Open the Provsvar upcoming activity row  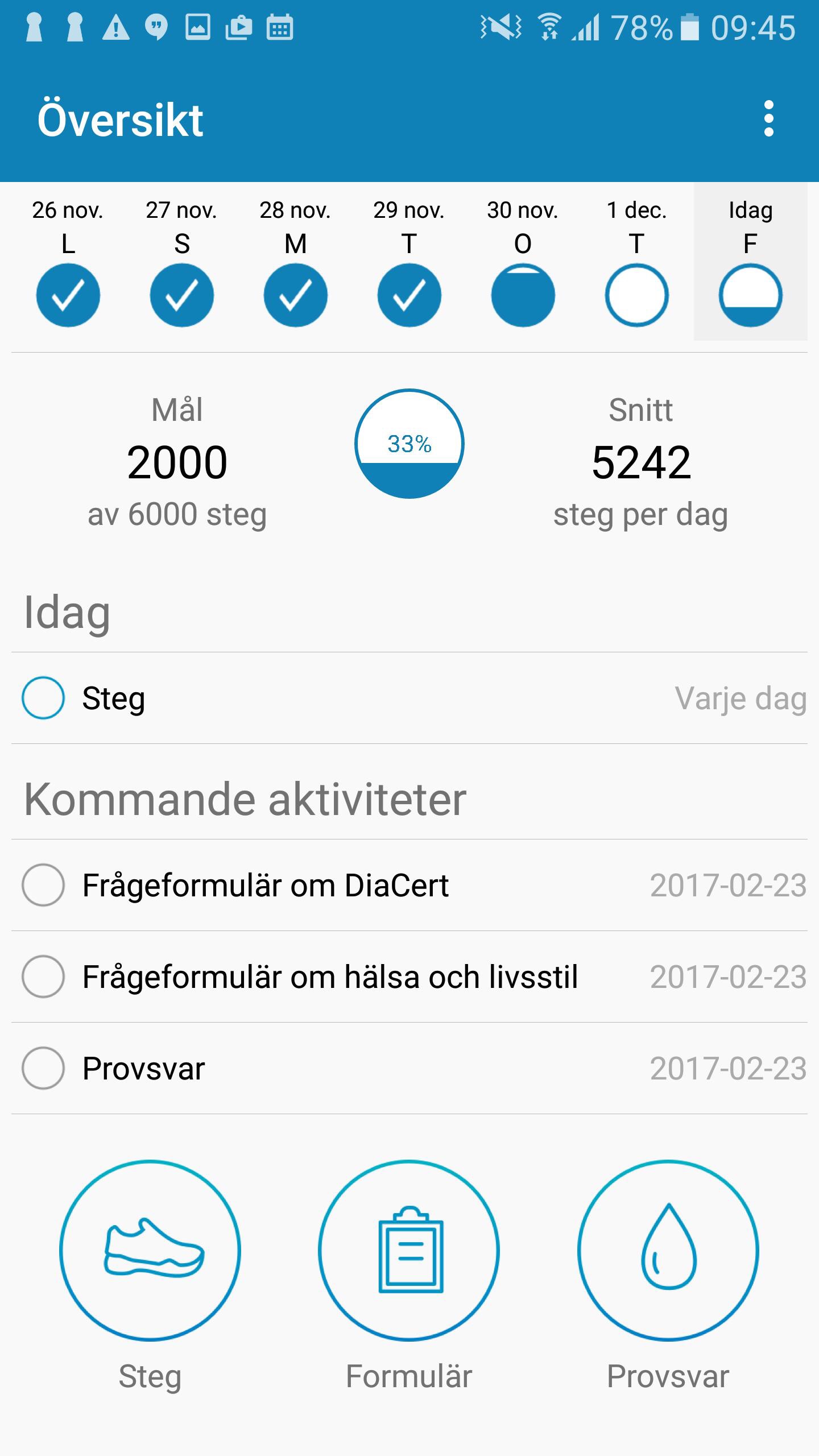pyautogui.click(x=409, y=1068)
